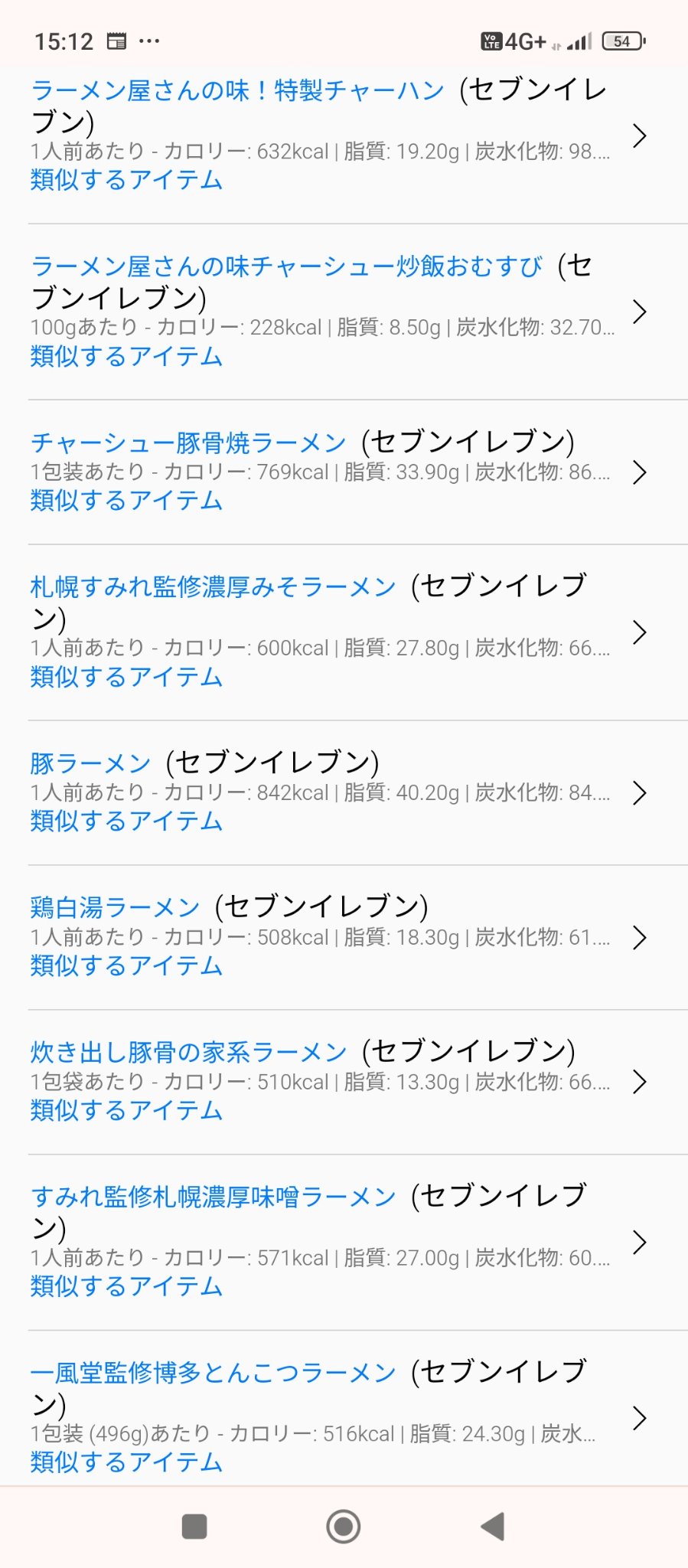This screenshot has height=1568, width=688.
Task: Tap the 4G+ network icon
Action: click(523, 41)
